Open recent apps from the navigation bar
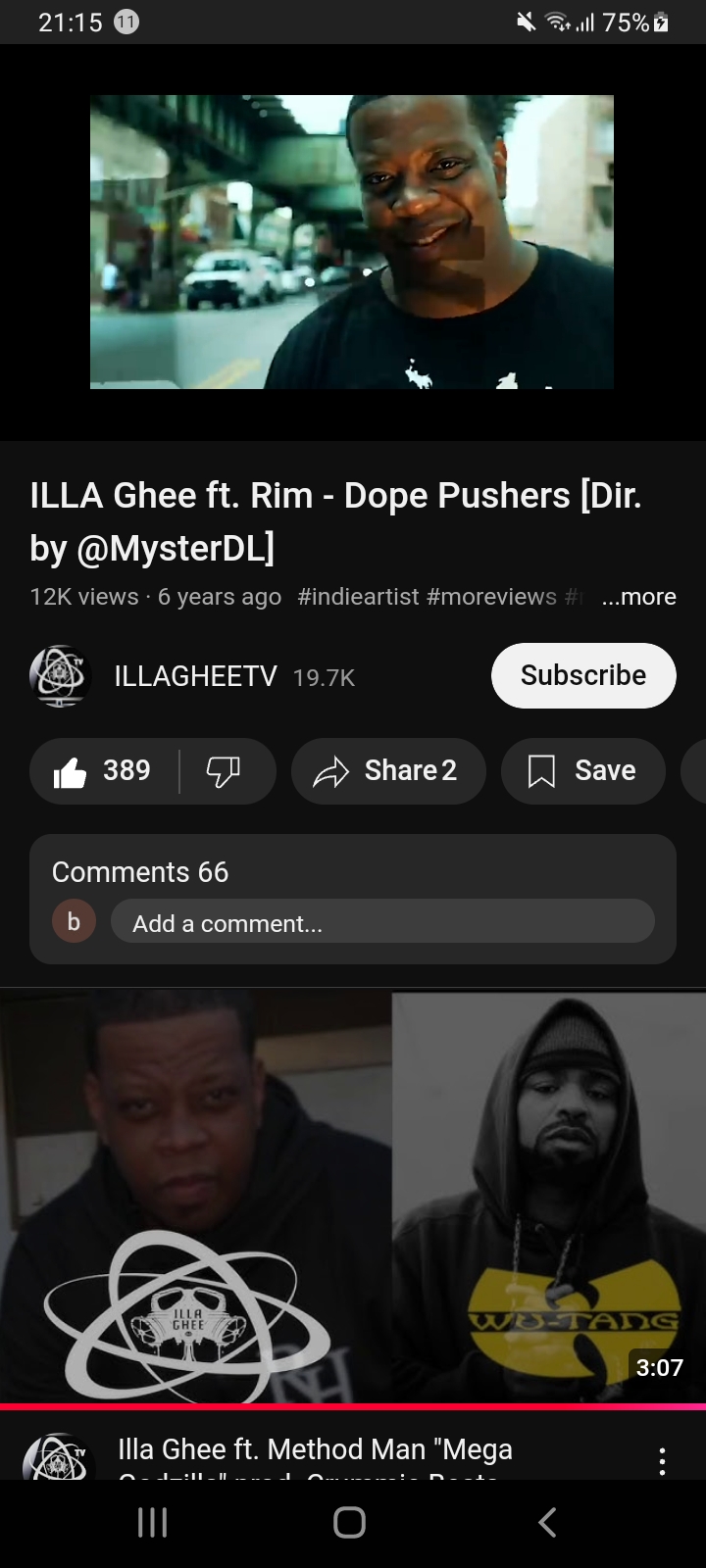The width and height of the screenshot is (706, 1568). [152, 1522]
